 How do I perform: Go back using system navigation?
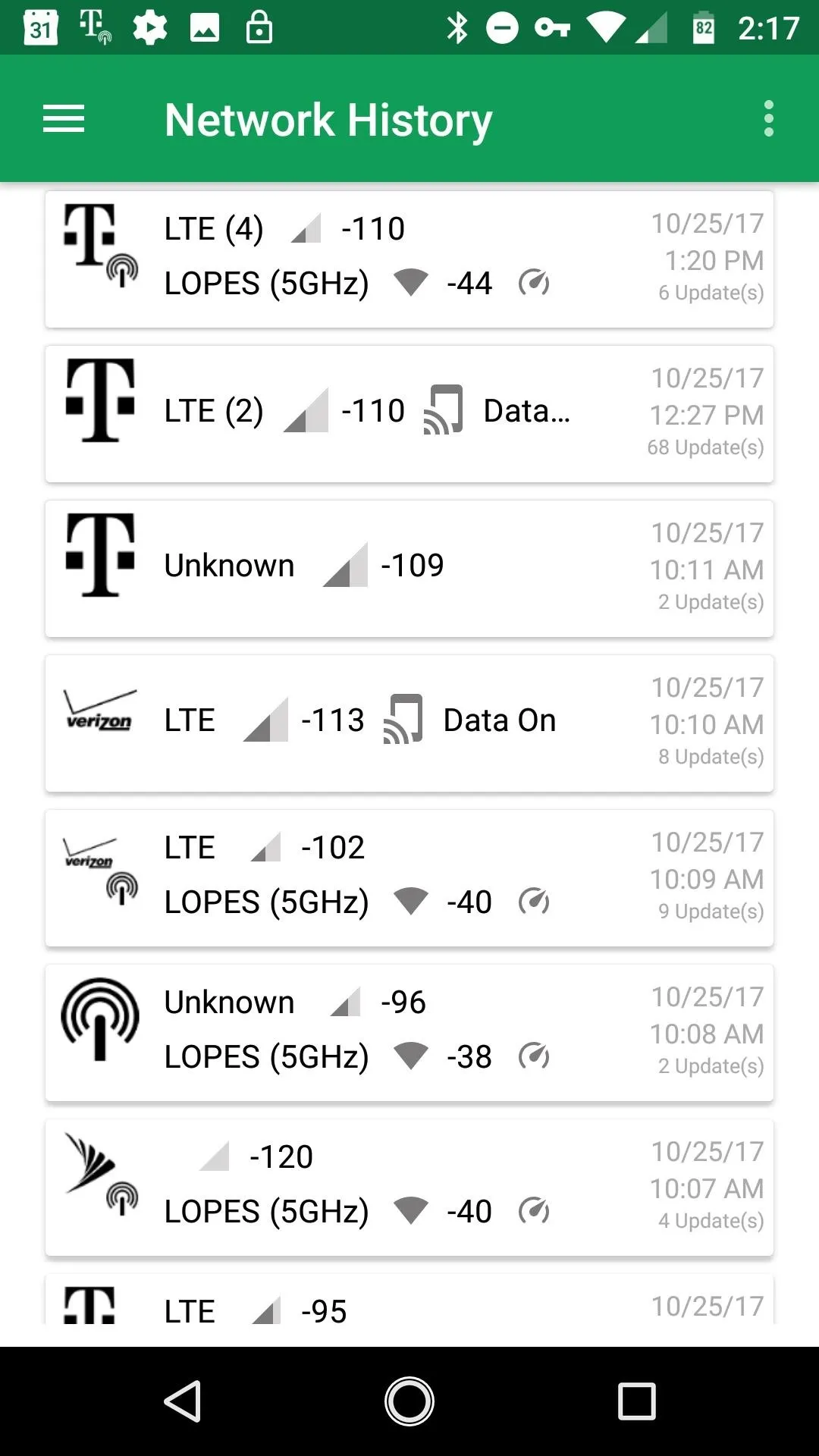[183, 1401]
